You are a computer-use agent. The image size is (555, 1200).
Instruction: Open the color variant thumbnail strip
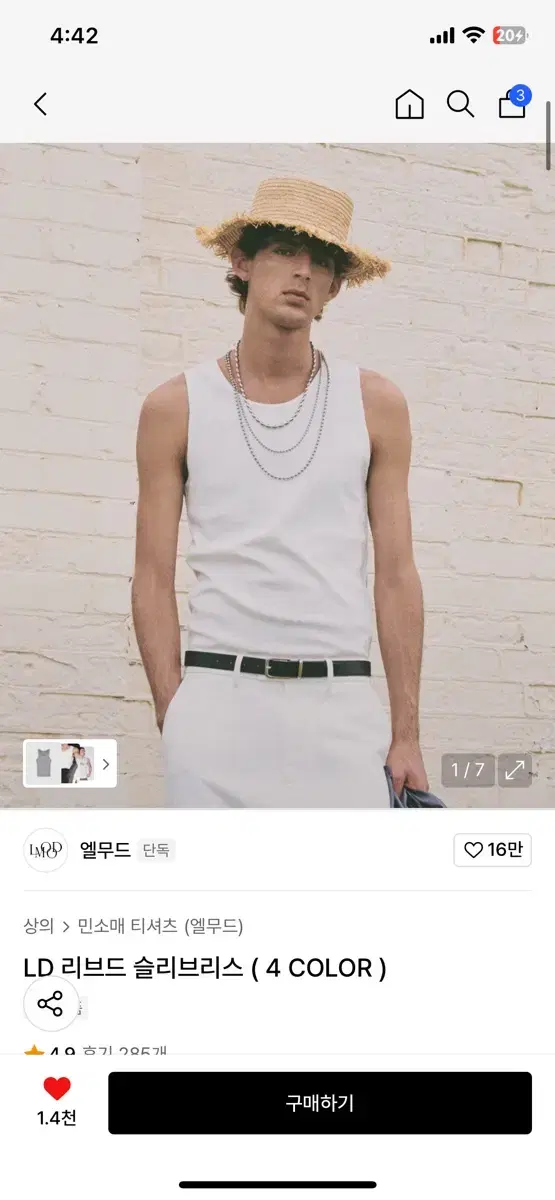70,764
